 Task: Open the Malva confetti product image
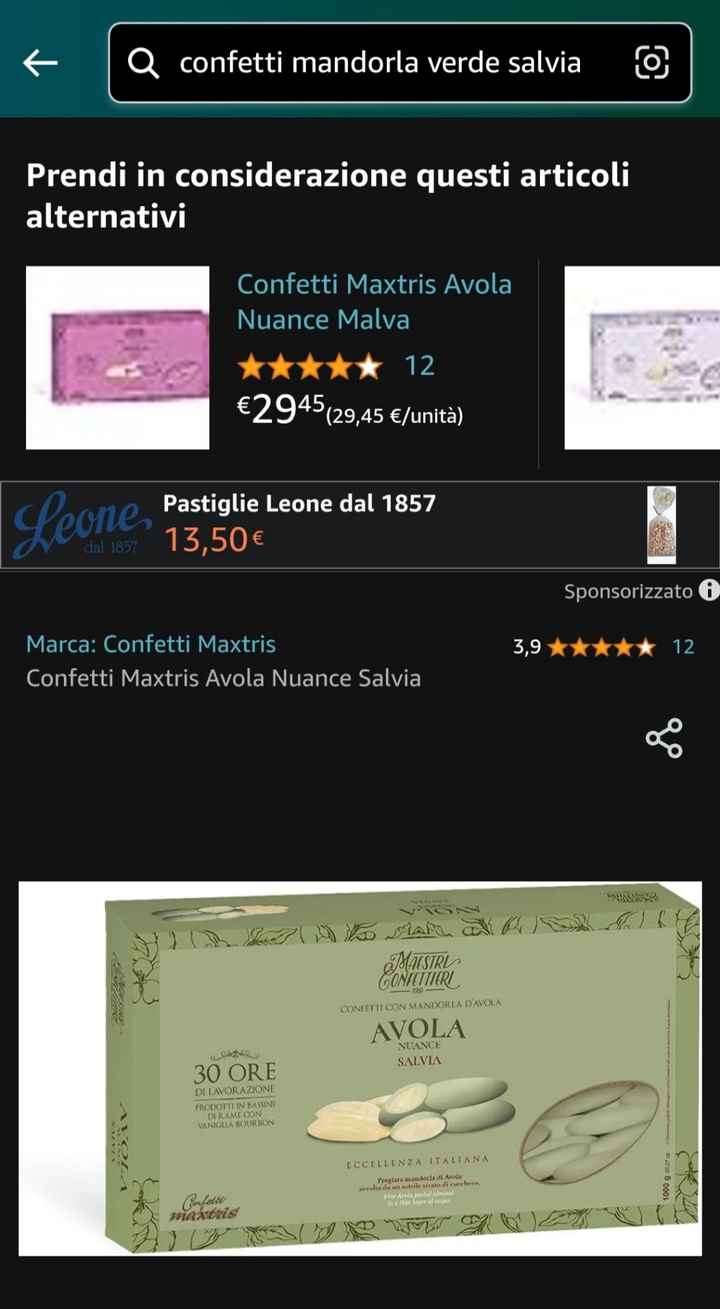tap(117, 357)
